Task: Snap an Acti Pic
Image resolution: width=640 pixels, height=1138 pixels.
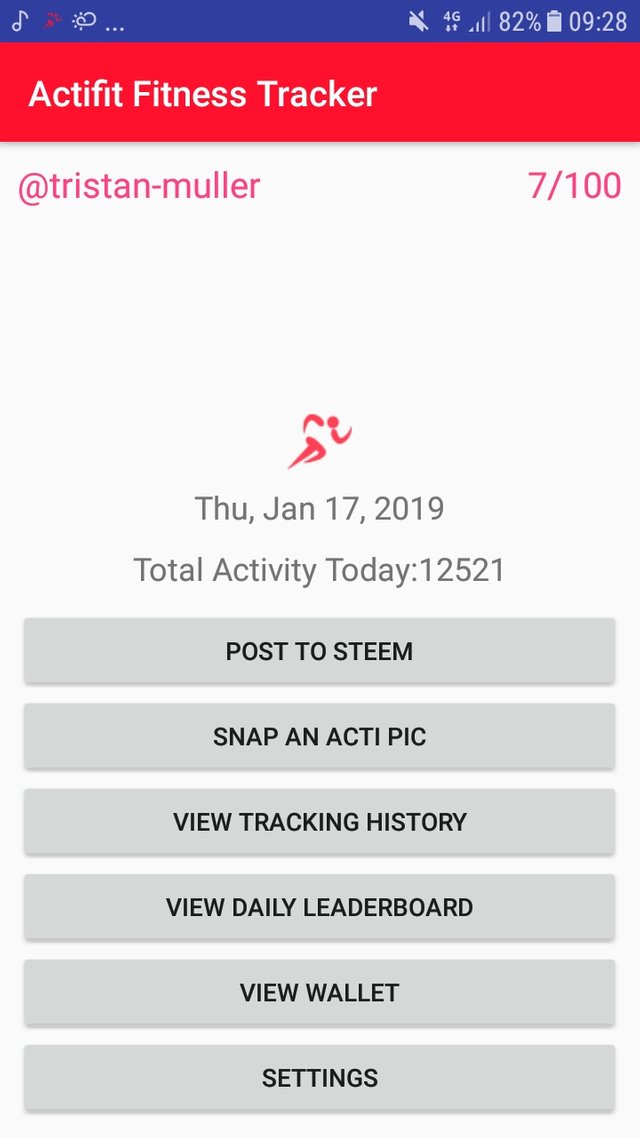Action: pos(319,737)
